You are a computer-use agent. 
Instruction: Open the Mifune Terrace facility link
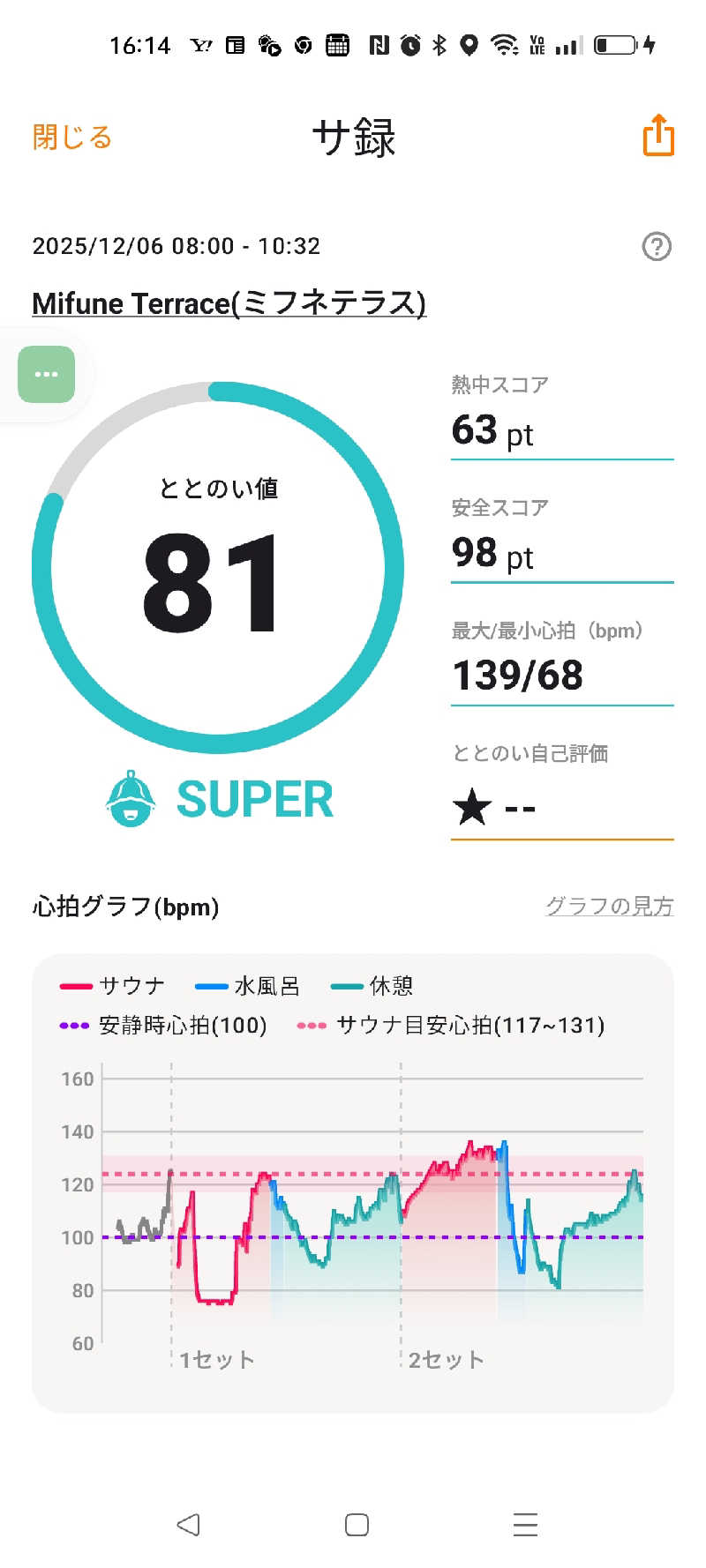point(229,303)
